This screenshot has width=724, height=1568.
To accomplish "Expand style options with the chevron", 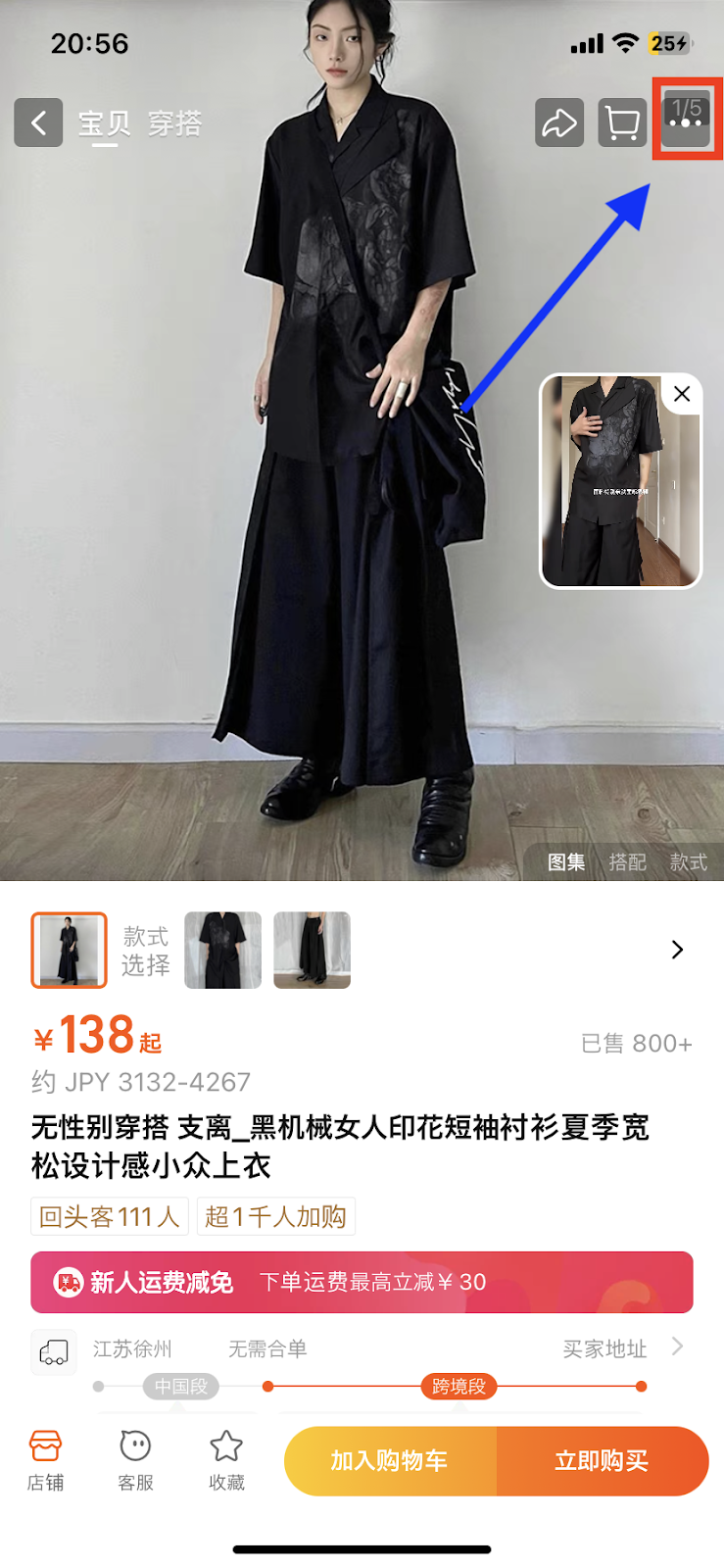I will (x=677, y=950).
